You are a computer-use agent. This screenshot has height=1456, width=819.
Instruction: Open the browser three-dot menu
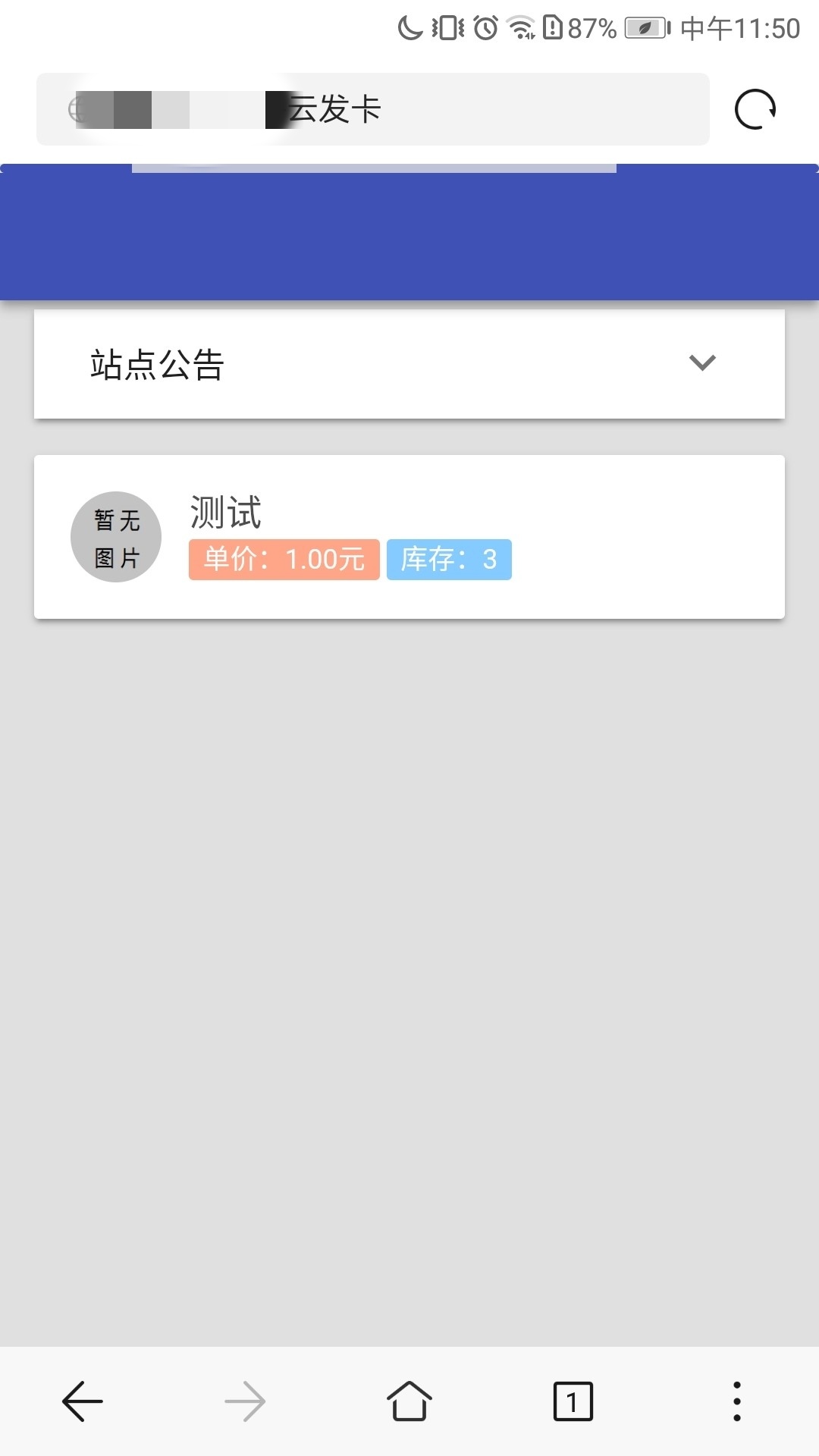[x=736, y=1401]
